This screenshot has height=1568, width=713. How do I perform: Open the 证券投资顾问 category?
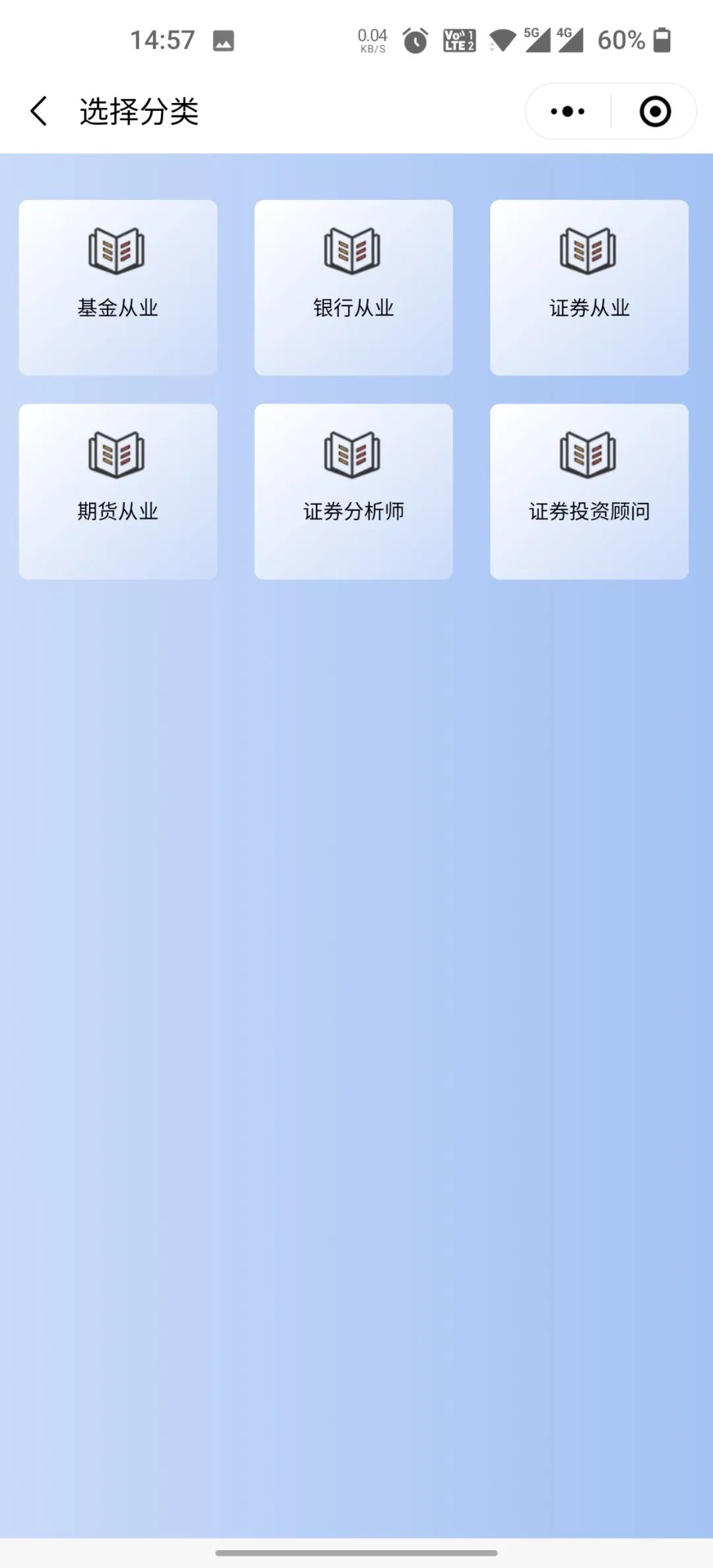(589, 491)
